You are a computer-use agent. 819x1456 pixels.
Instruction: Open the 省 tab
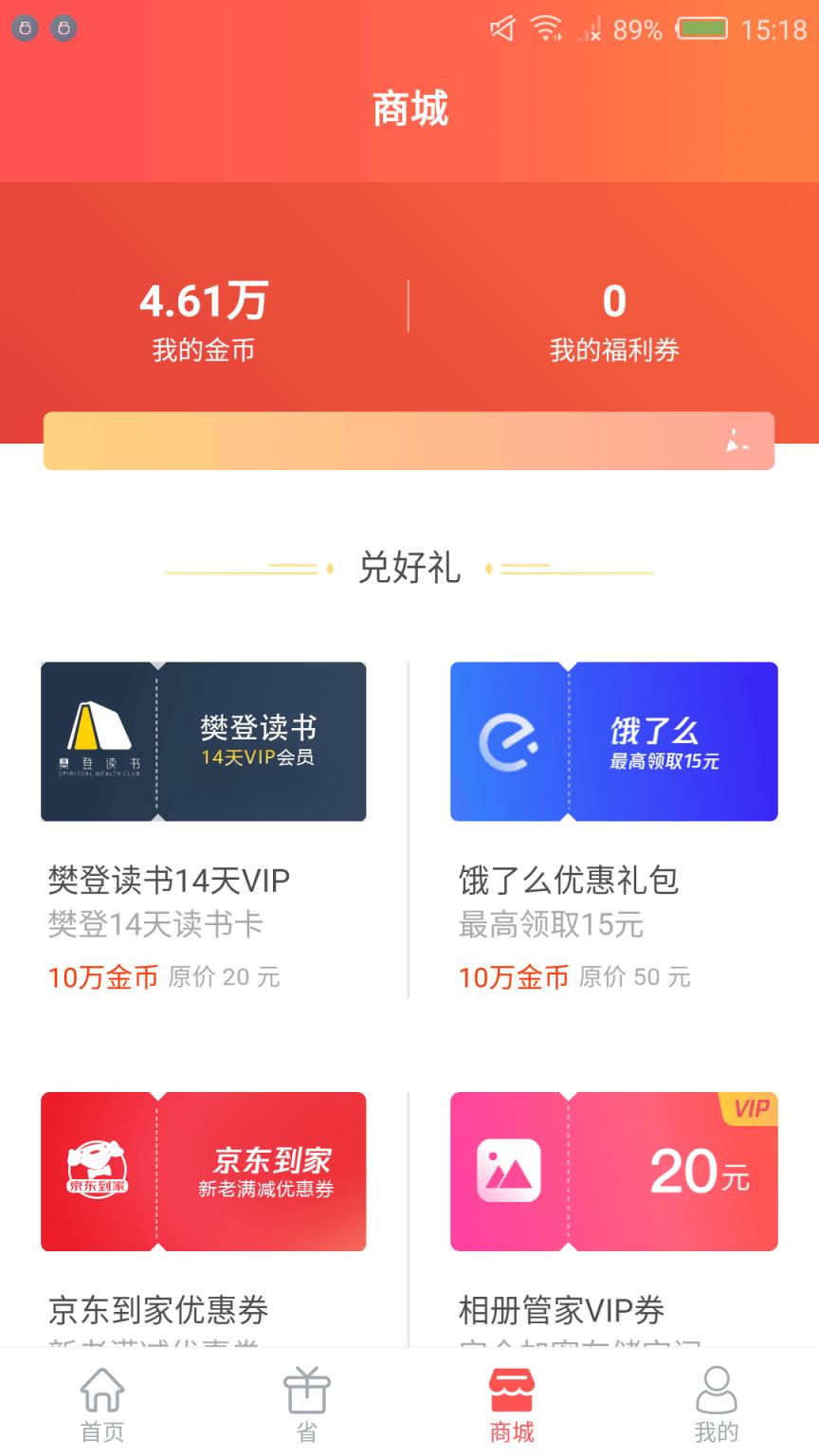click(x=307, y=1403)
